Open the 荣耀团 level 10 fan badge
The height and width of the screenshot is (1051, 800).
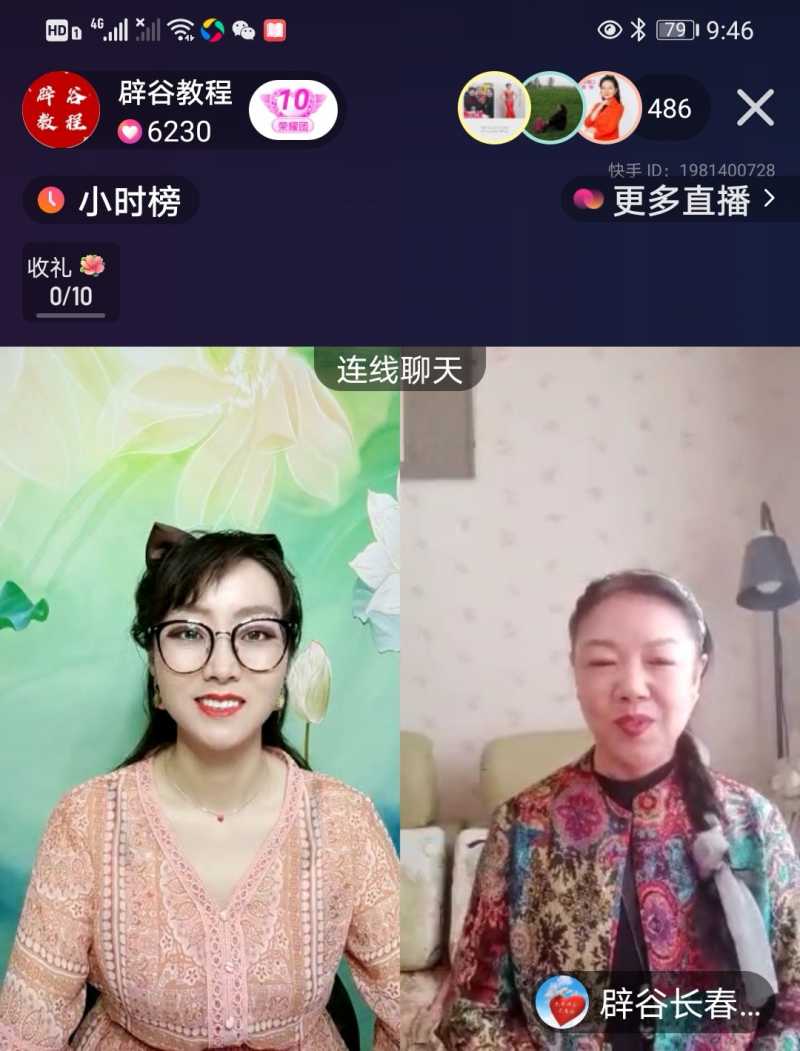tap(292, 110)
